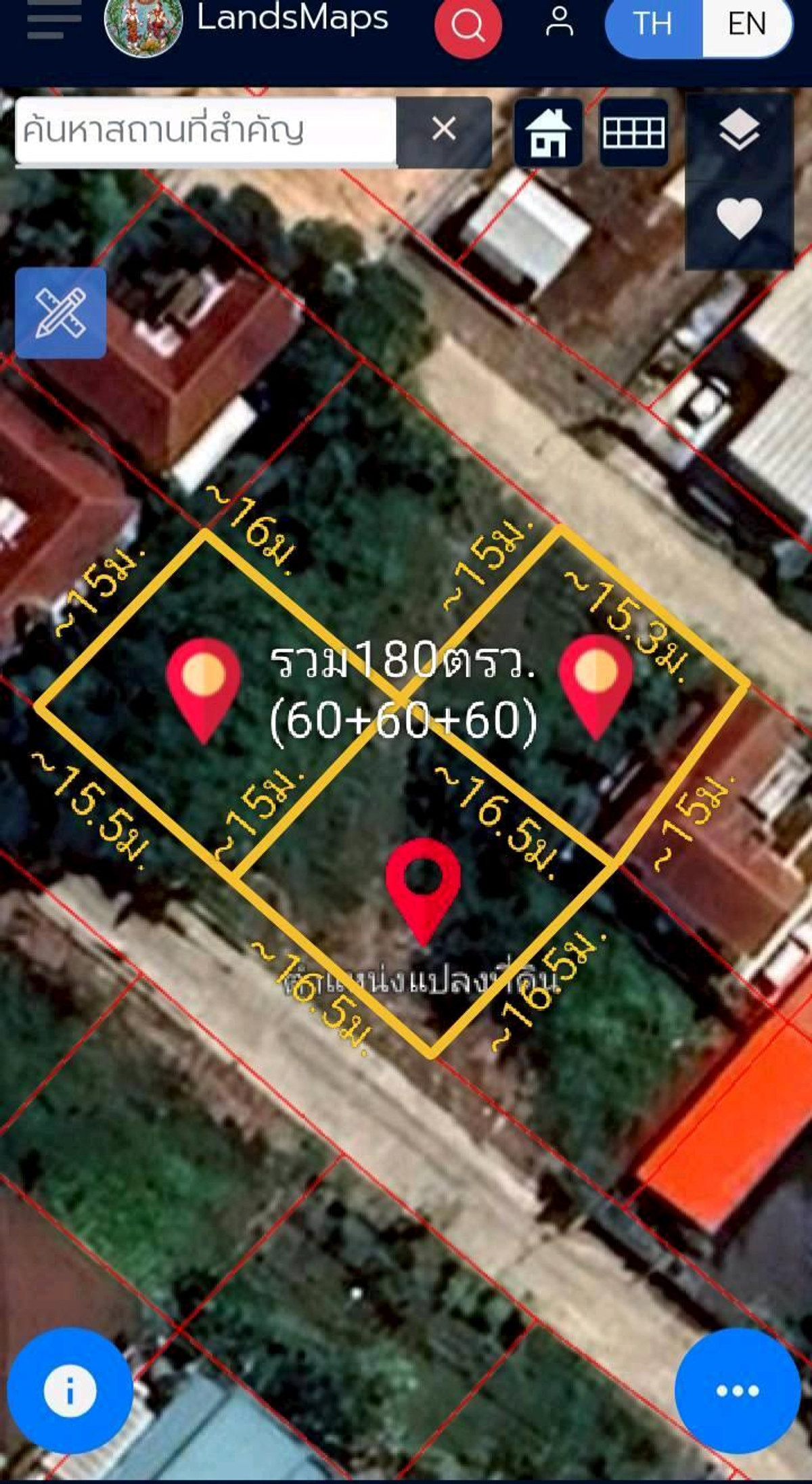Tap the house icon button
Image resolution: width=812 pixels, height=1484 pixels.
(549, 133)
